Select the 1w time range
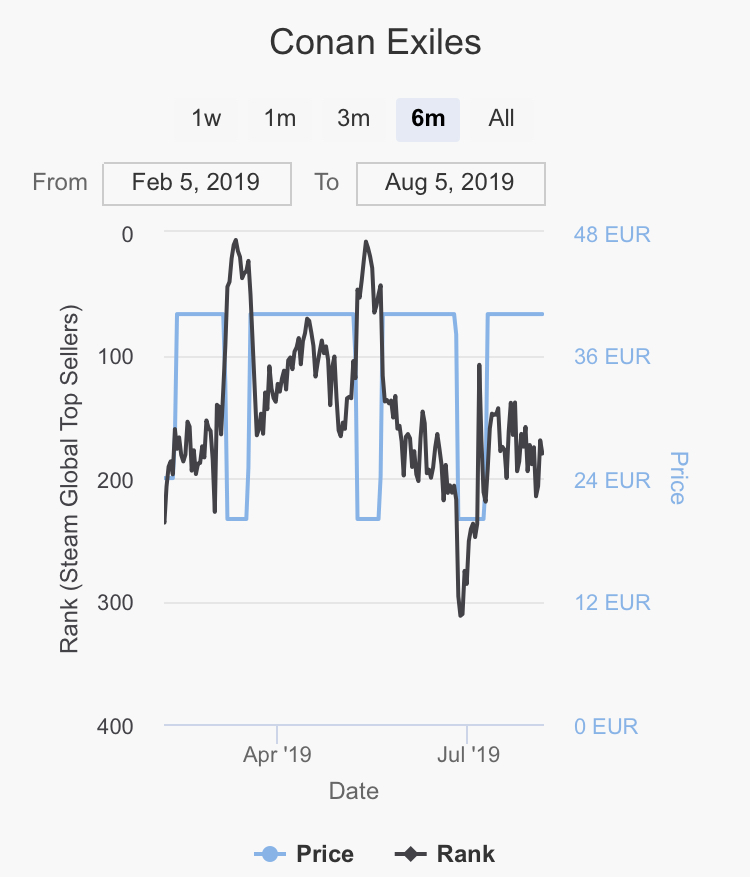Image resolution: width=750 pixels, height=877 pixels. point(206,119)
